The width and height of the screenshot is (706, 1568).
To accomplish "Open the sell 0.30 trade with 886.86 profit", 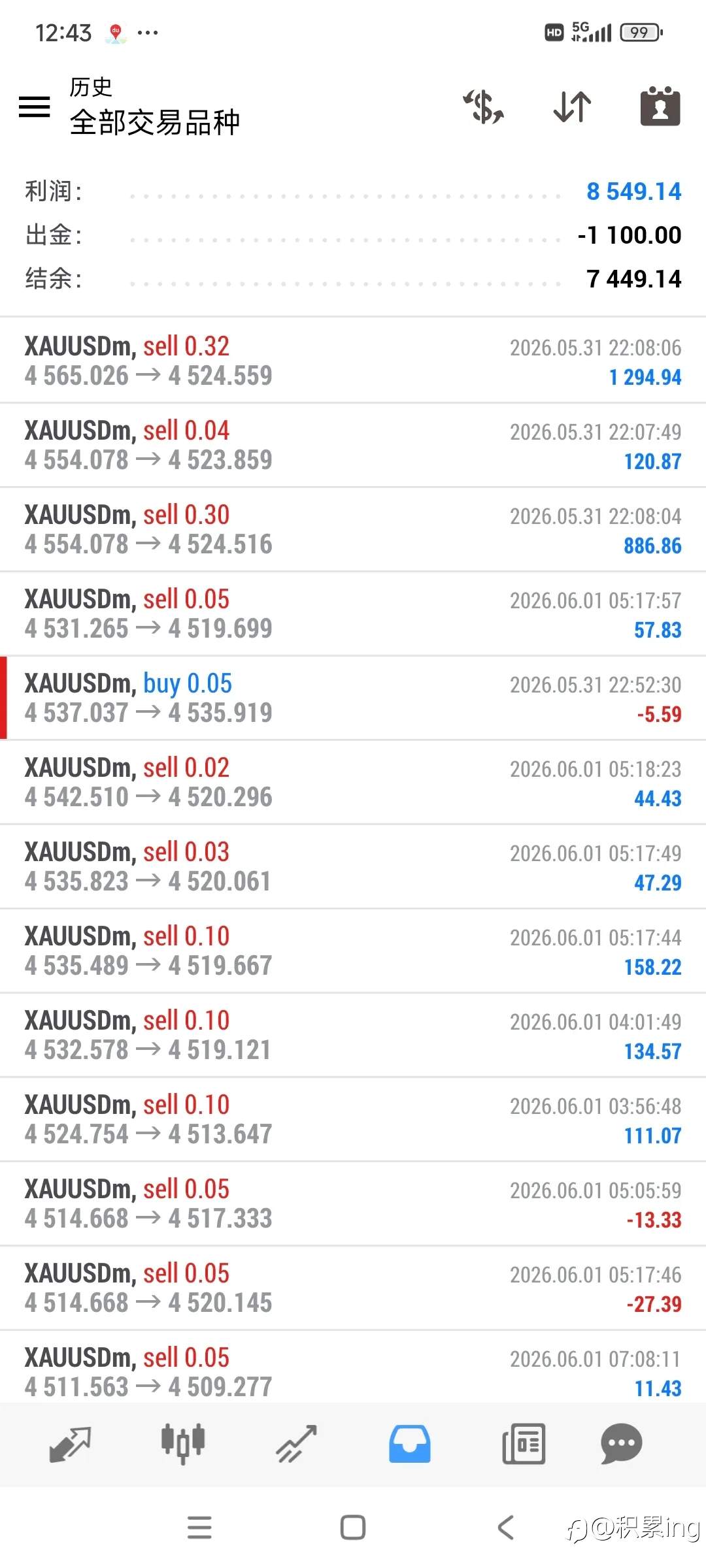I will coord(353,529).
